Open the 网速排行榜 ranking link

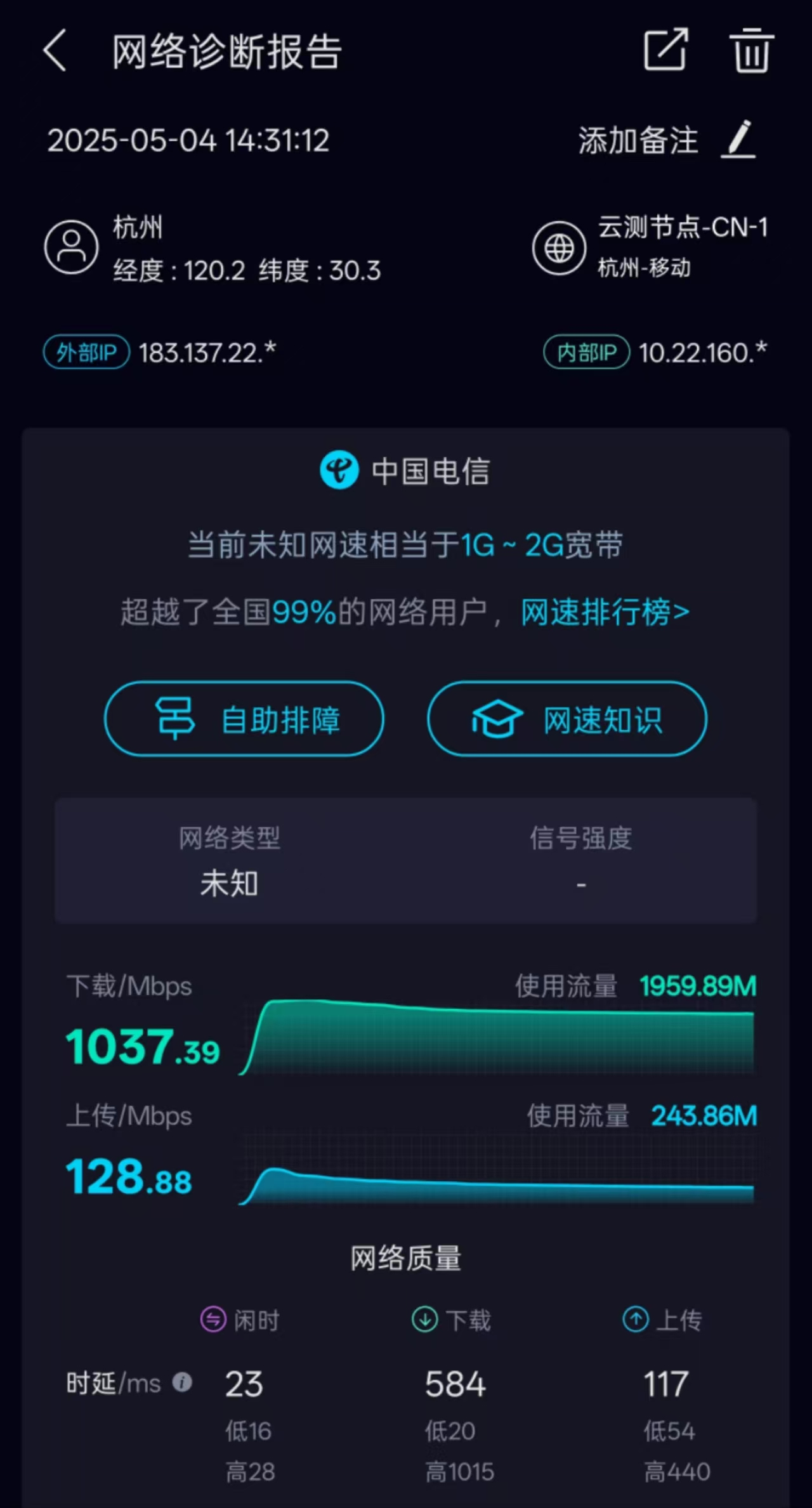(605, 612)
